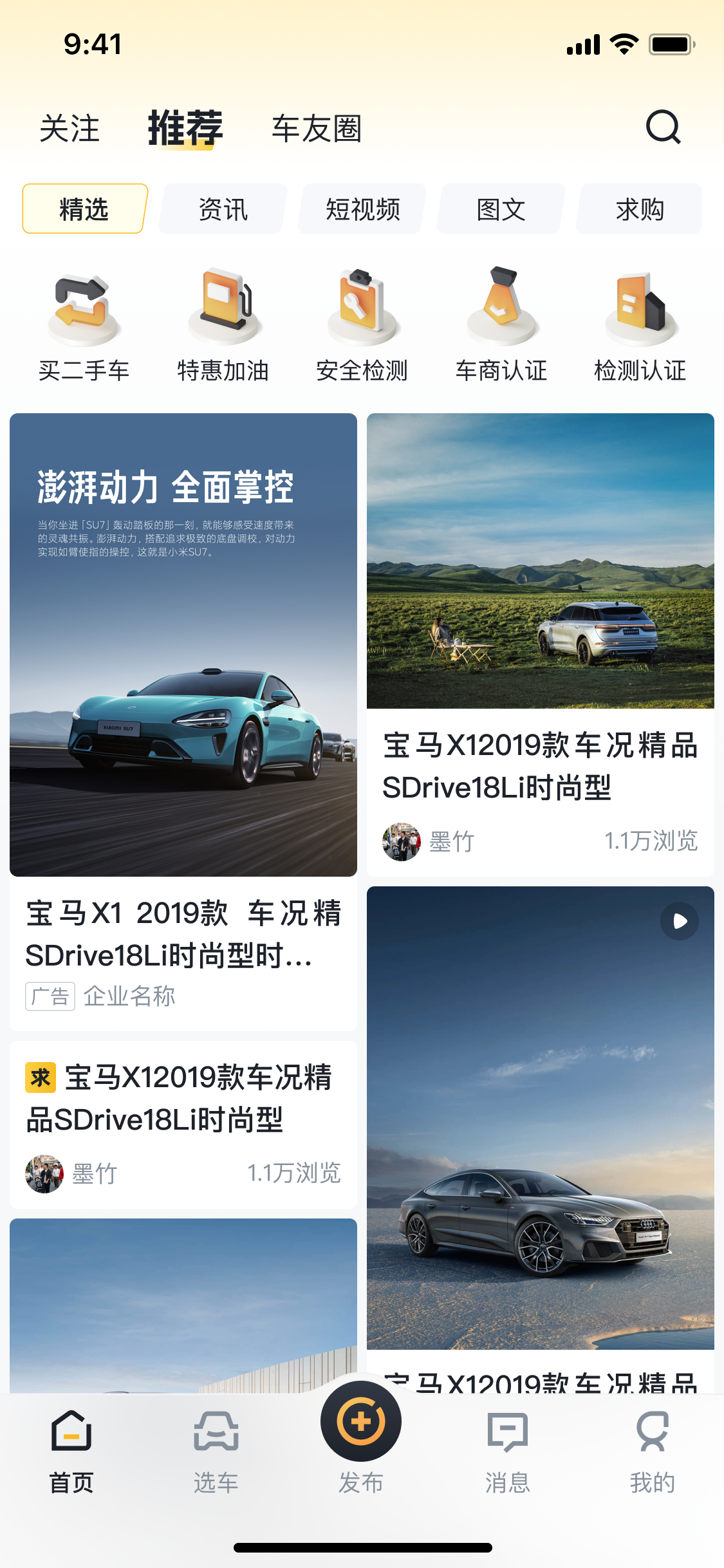Open 检测认证 shortcut

(x=640, y=326)
